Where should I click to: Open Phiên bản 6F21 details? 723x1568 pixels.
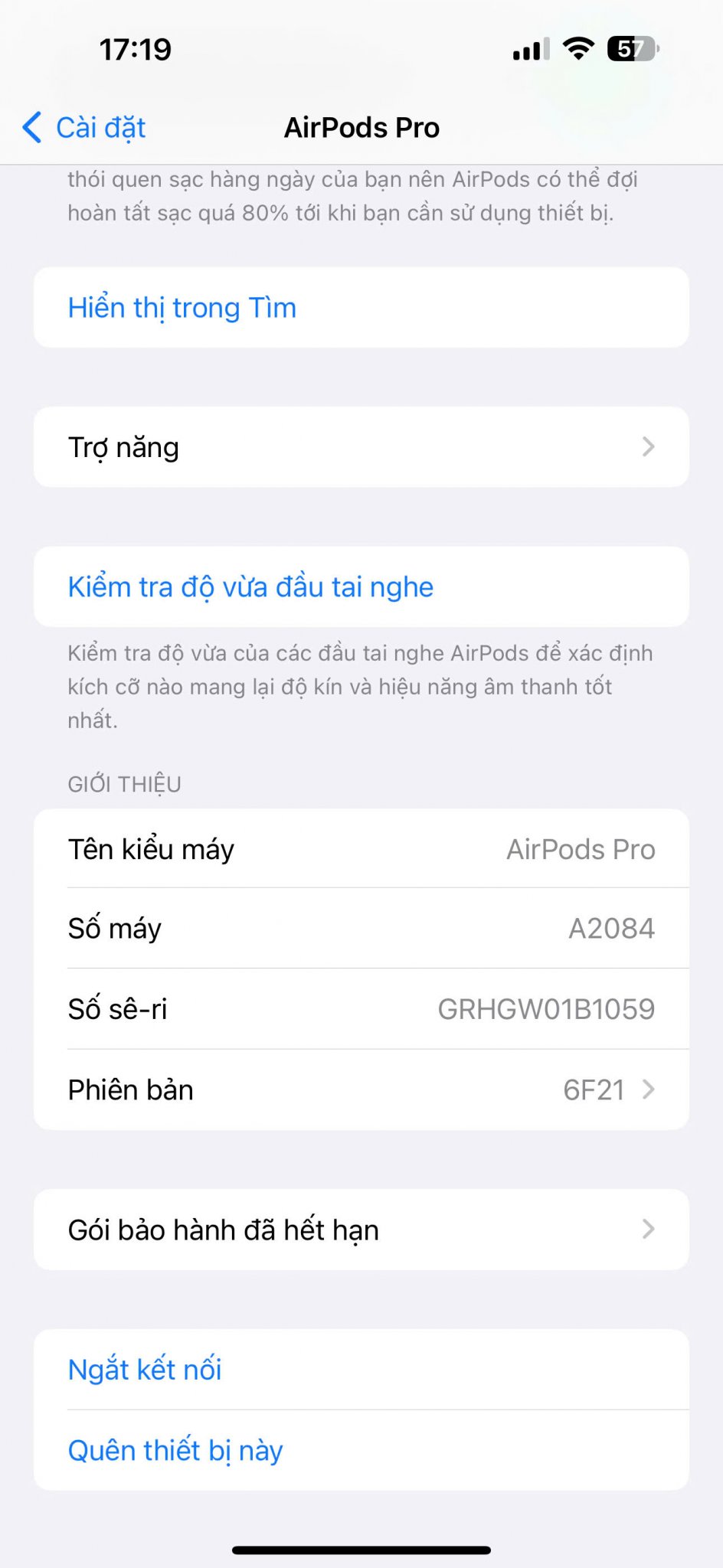[x=361, y=1089]
